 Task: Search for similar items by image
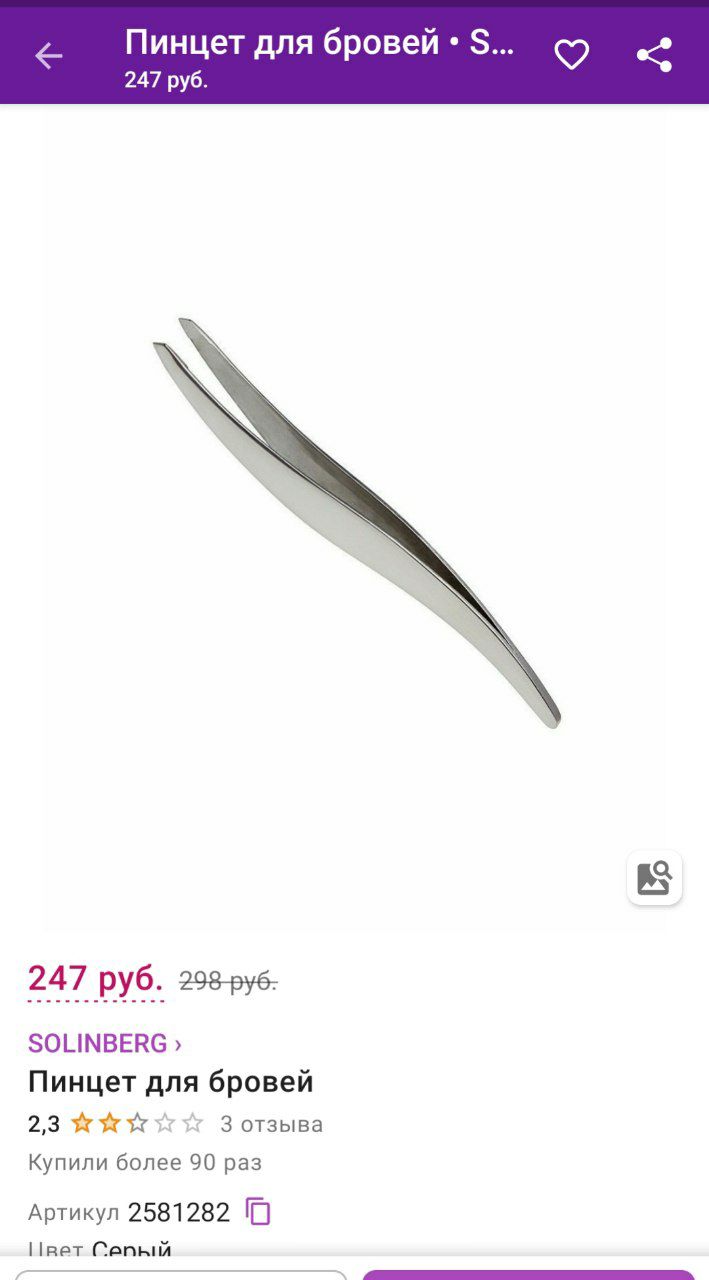click(655, 878)
